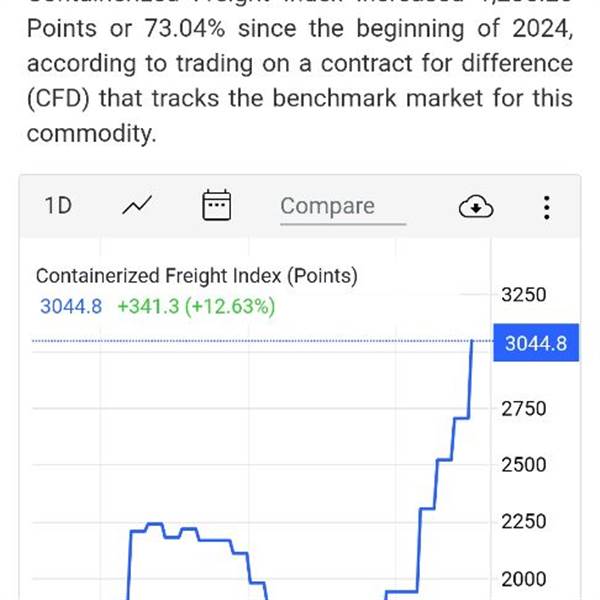Change the chart type via line icon
This screenshot has width=600, height=600.
point(137,206)
